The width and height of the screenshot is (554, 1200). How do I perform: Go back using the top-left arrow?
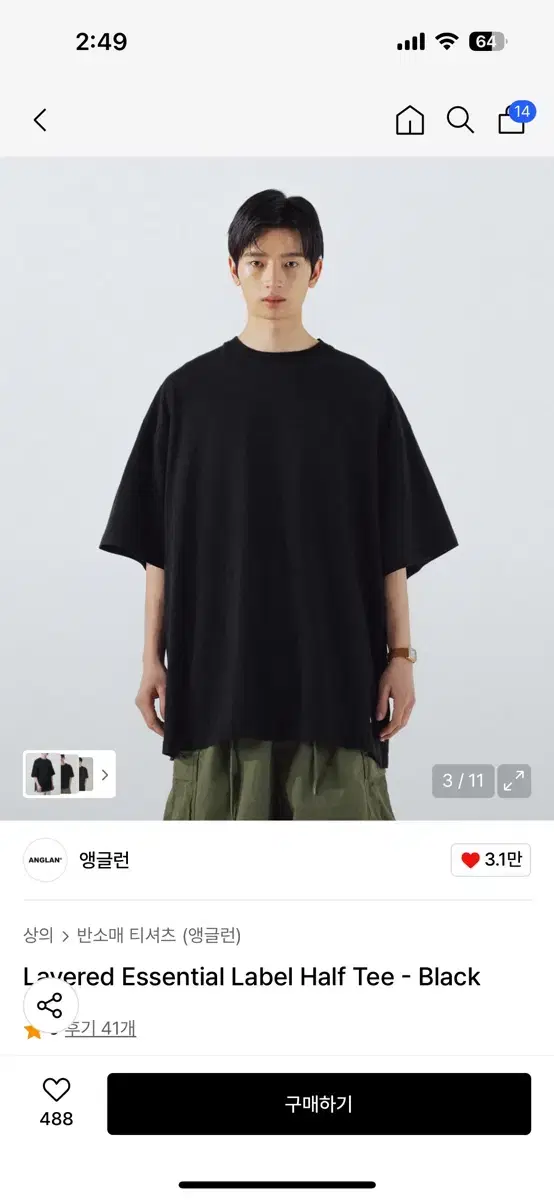(40, 121)
